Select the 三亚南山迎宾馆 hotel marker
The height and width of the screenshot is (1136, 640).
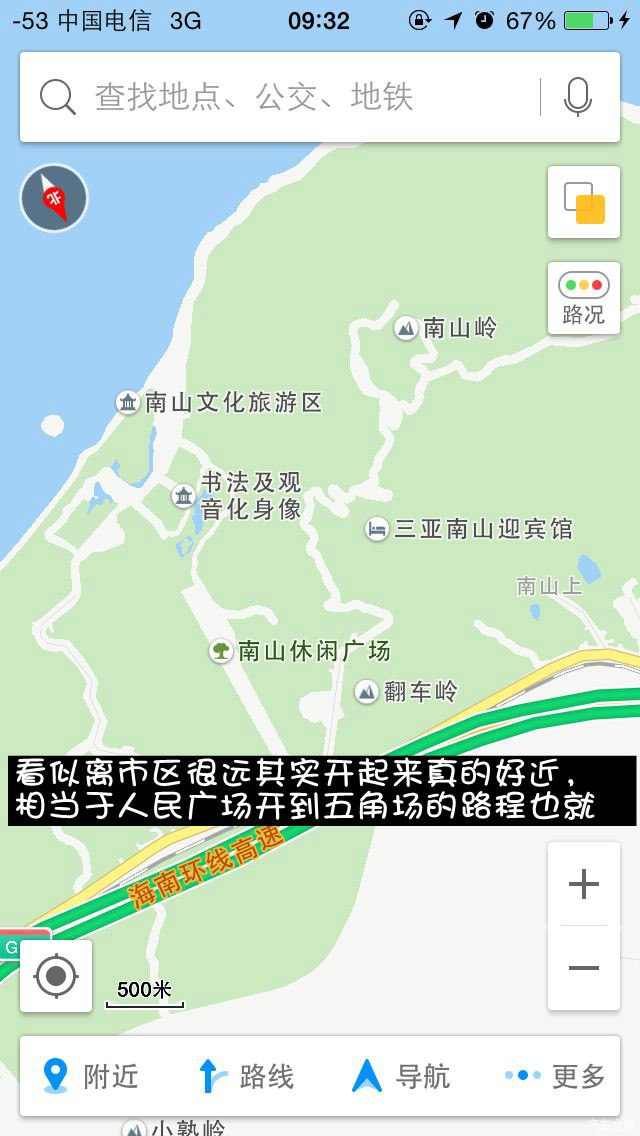[x=377, y=529]
